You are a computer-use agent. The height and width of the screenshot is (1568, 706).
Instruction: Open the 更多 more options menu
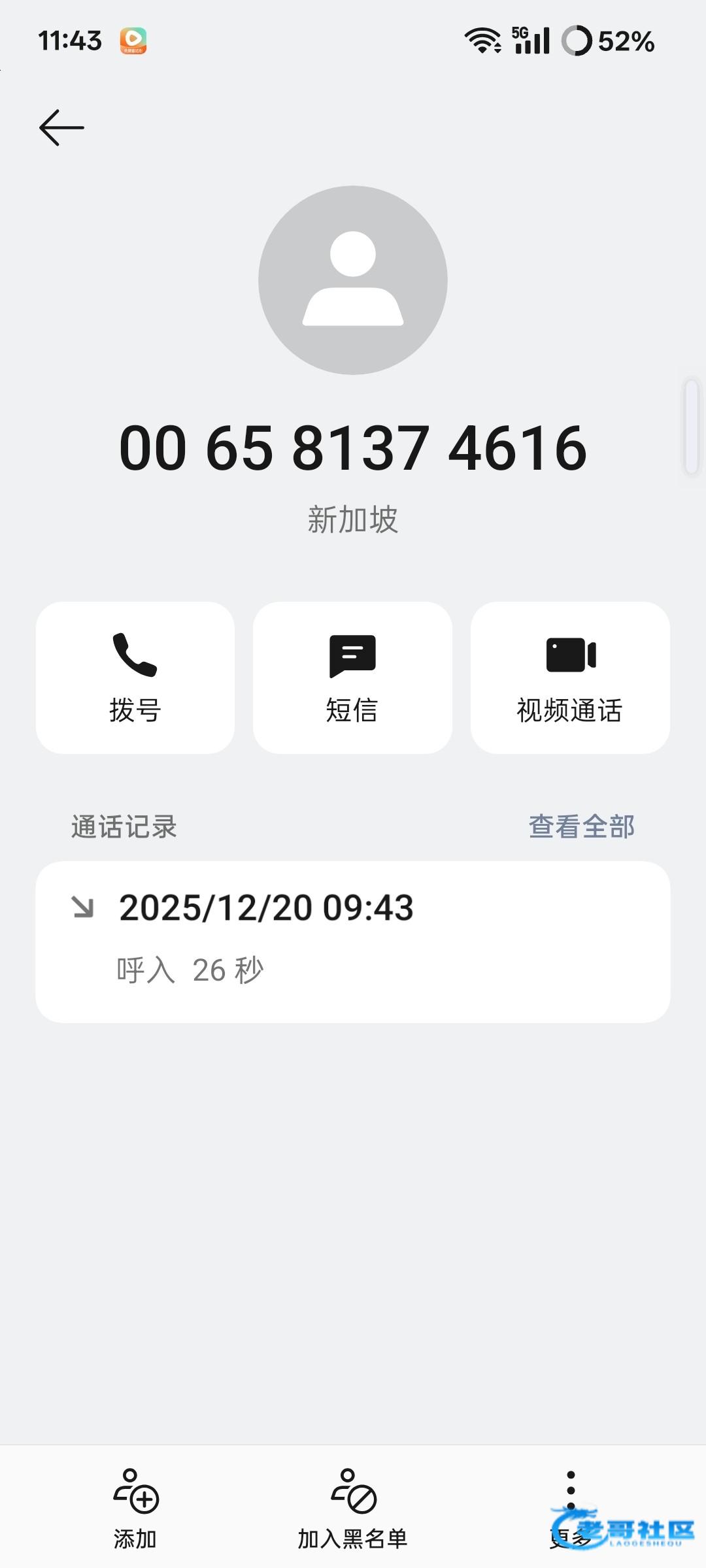tap(570, 1506)
